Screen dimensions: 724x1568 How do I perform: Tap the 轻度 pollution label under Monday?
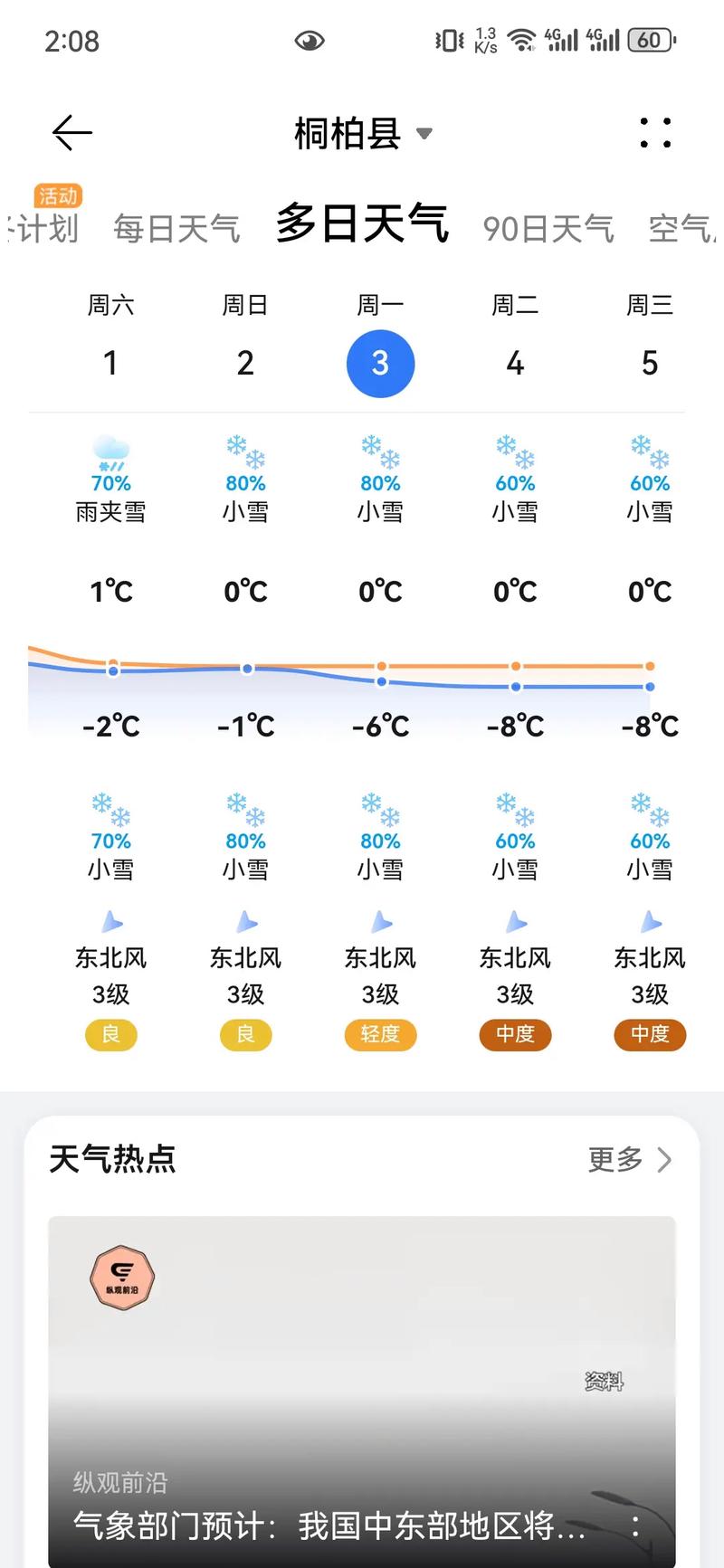tap(379, 1035)
